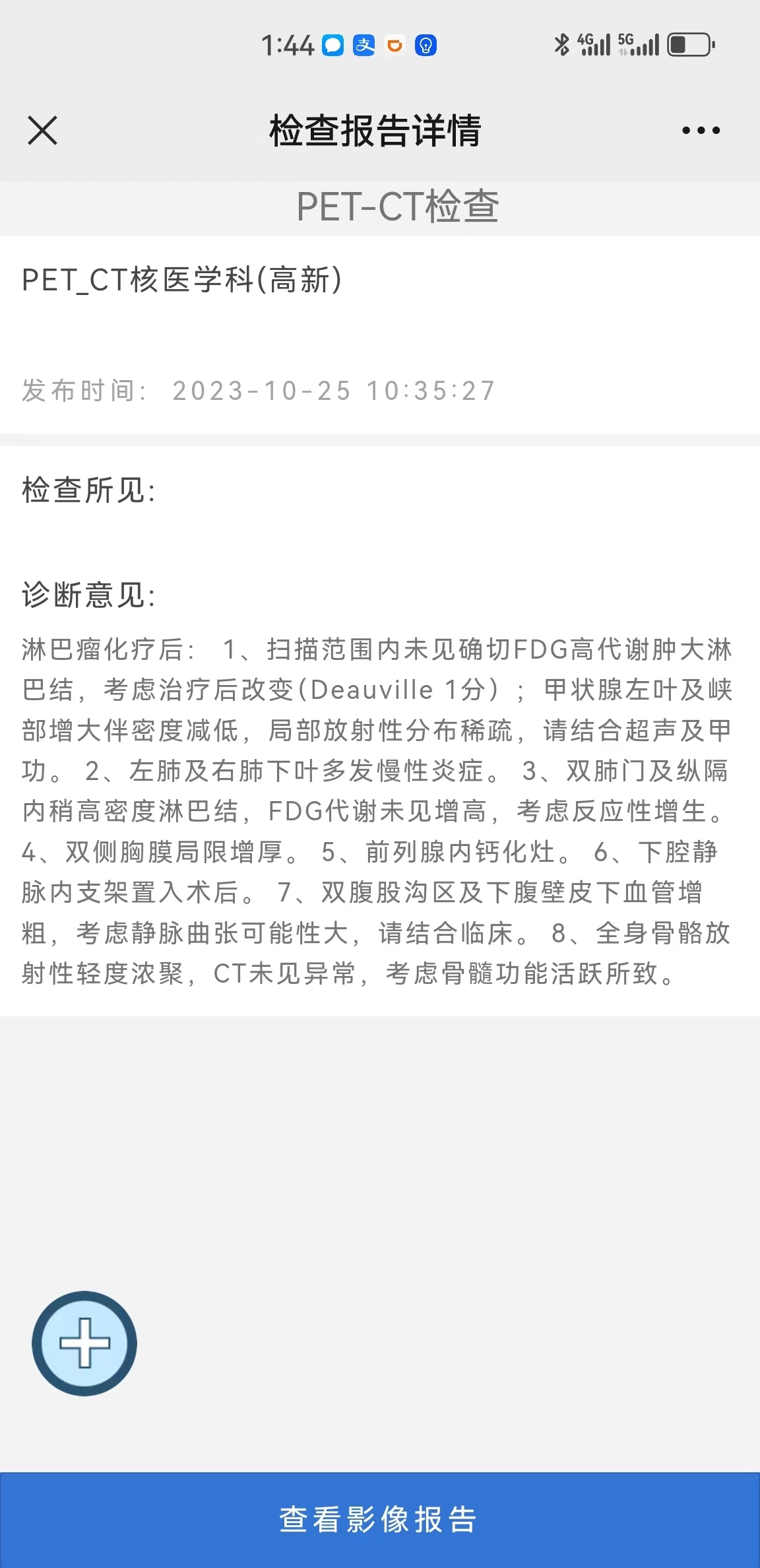The image size is (760, 1568).
Task: Tap the floating plus button
Action: pos(84,1343)
